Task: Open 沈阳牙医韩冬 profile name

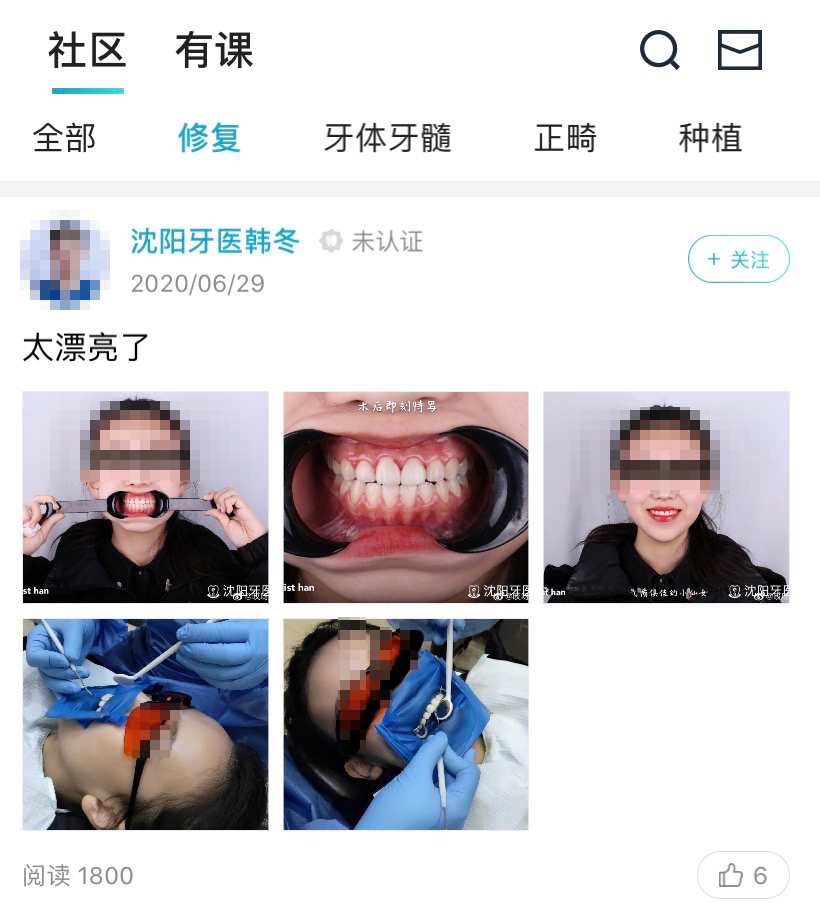Action: (x=215, y=241)
